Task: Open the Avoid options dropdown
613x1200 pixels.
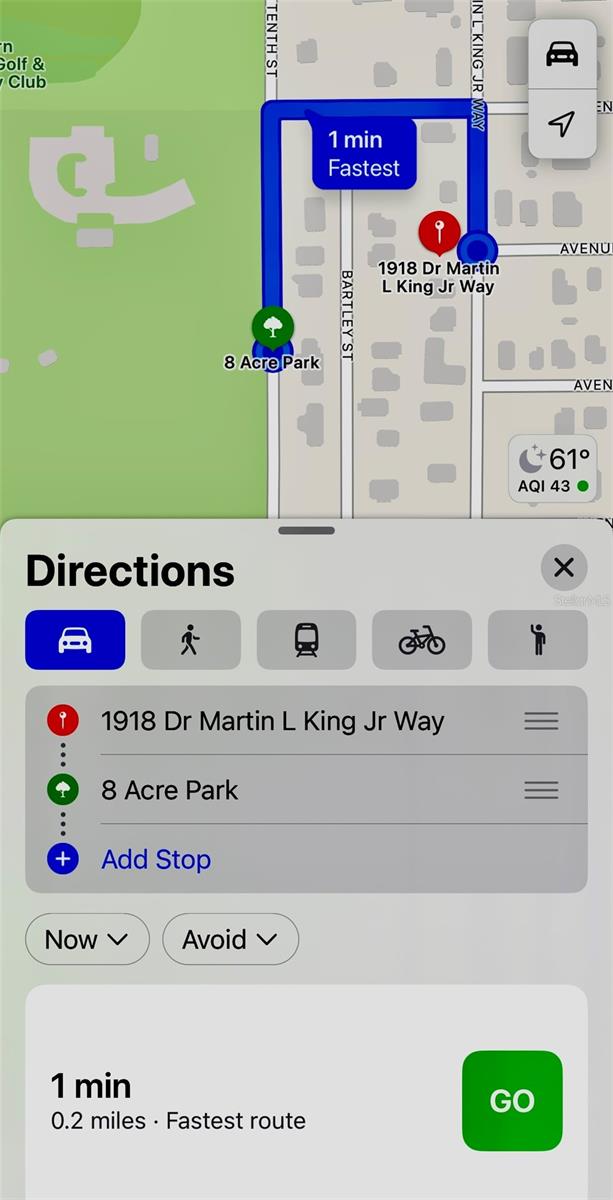Action: (230, 939)
